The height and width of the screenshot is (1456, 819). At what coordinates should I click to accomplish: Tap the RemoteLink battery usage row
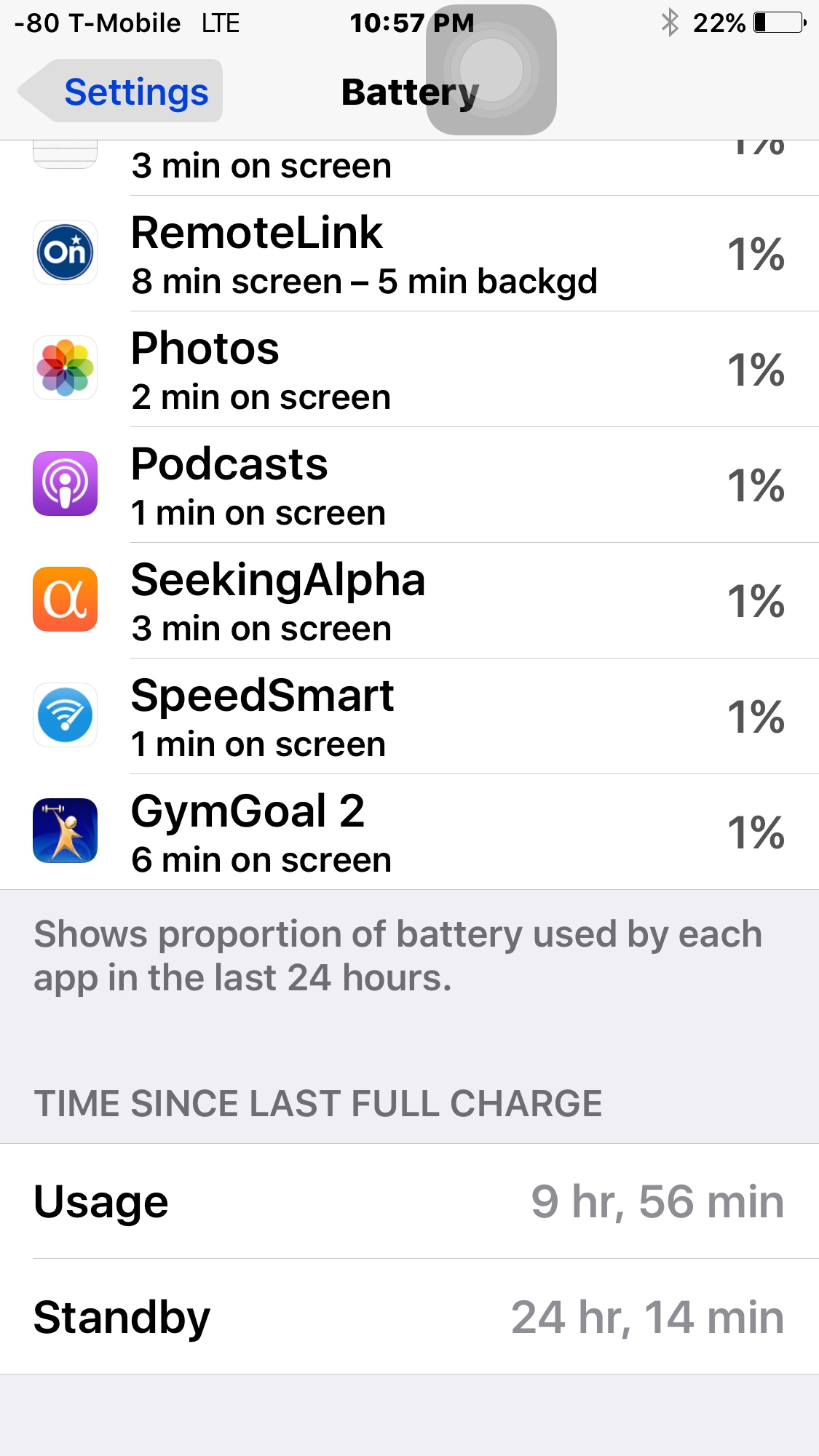409,254
